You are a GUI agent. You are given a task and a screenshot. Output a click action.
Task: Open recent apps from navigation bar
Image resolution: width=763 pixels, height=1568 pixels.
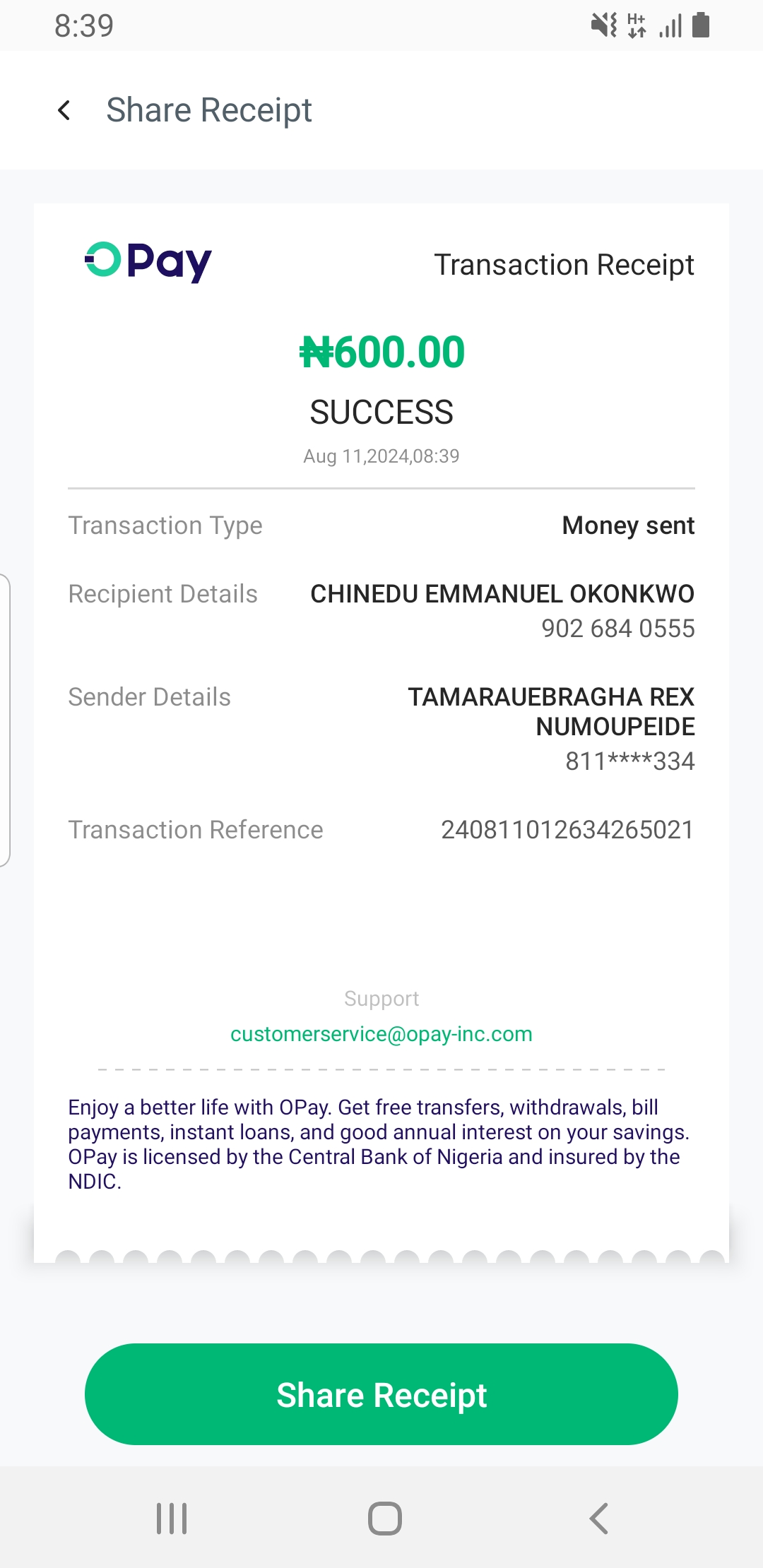pos(172,1518)
